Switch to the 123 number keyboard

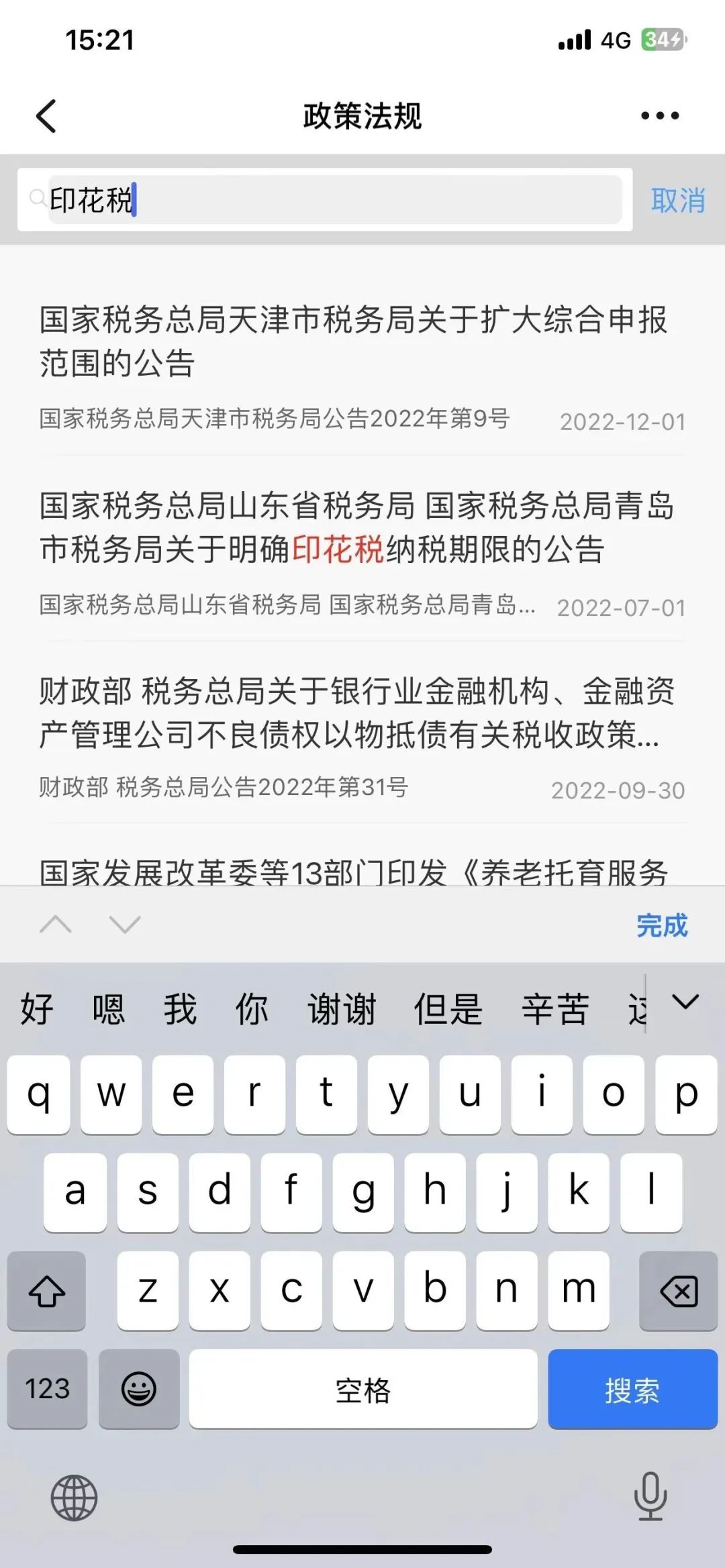[47, 1389]
